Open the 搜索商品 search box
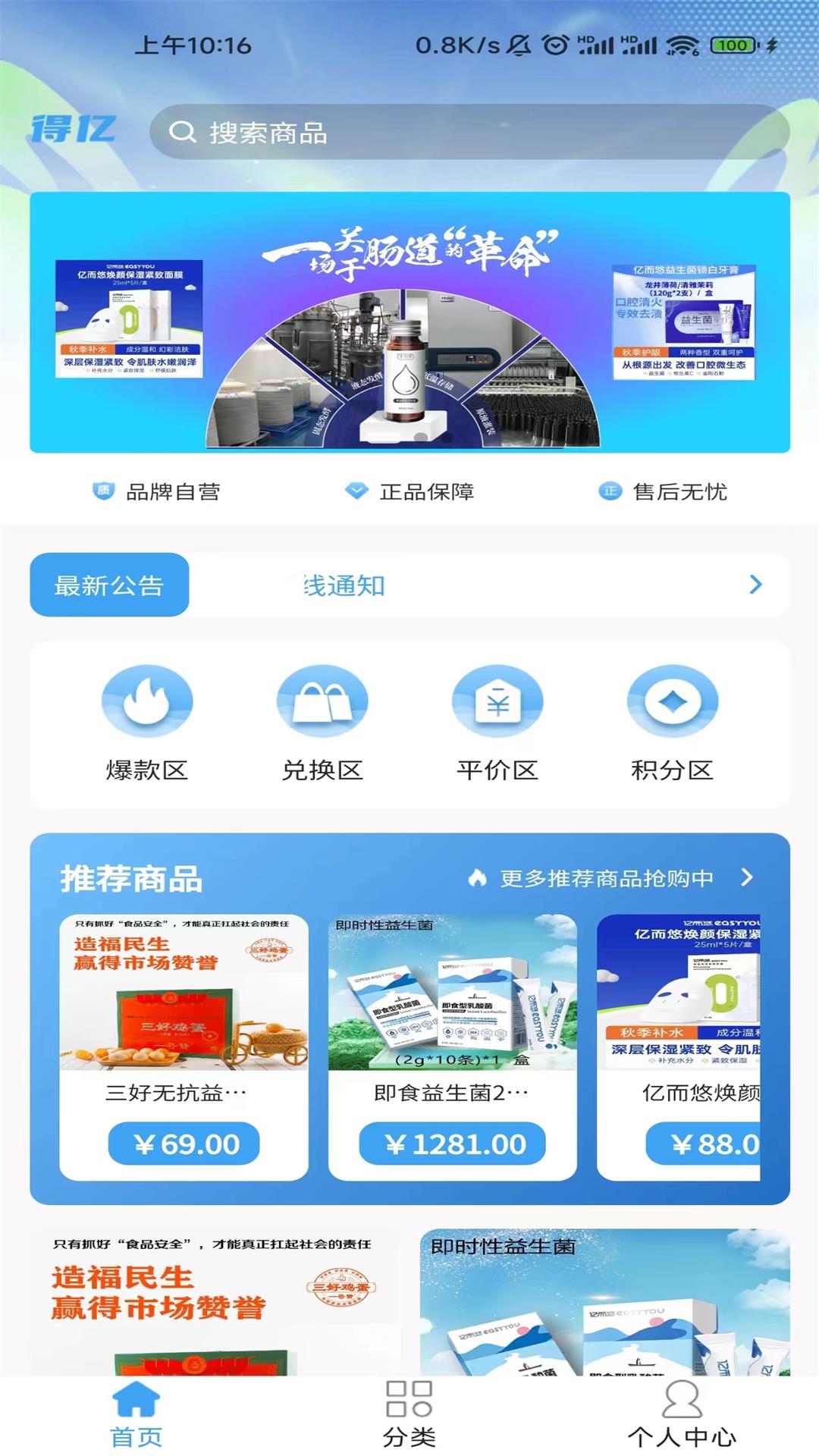Screen dimensions: 819x1456 469,132
